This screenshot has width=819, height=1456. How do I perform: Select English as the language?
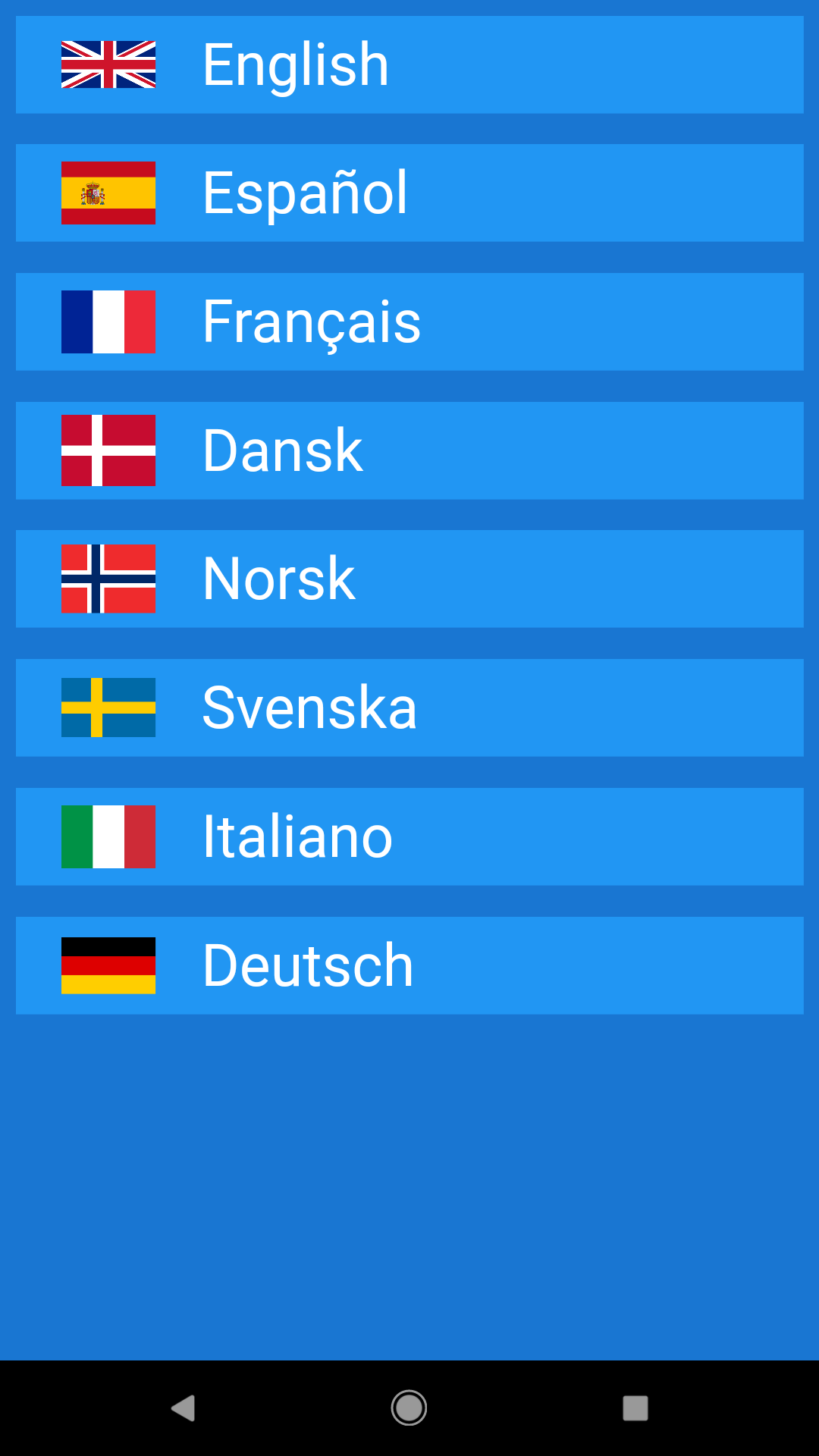(409, 65)
